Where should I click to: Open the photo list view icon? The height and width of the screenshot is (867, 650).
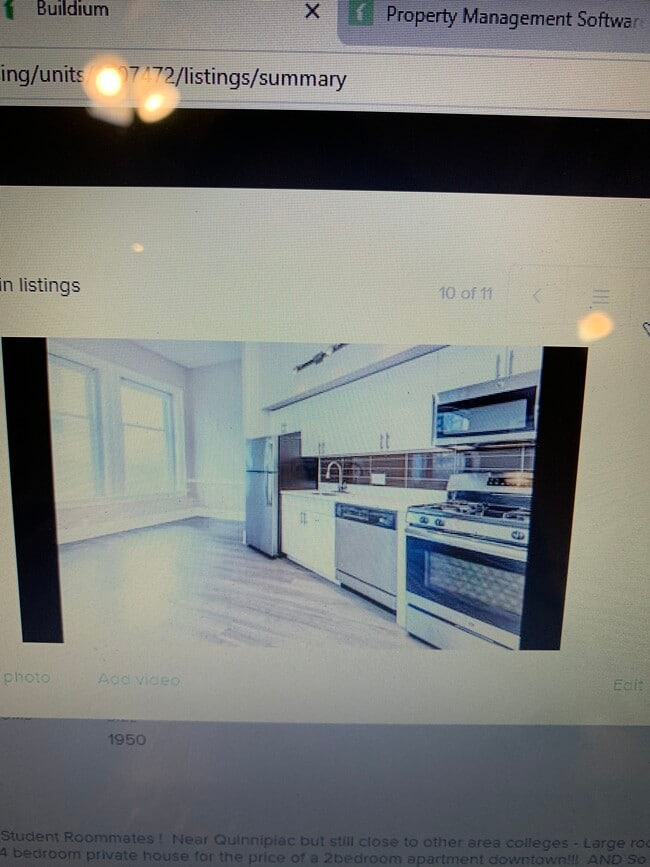pyautogui.click(x=600, y=296)
